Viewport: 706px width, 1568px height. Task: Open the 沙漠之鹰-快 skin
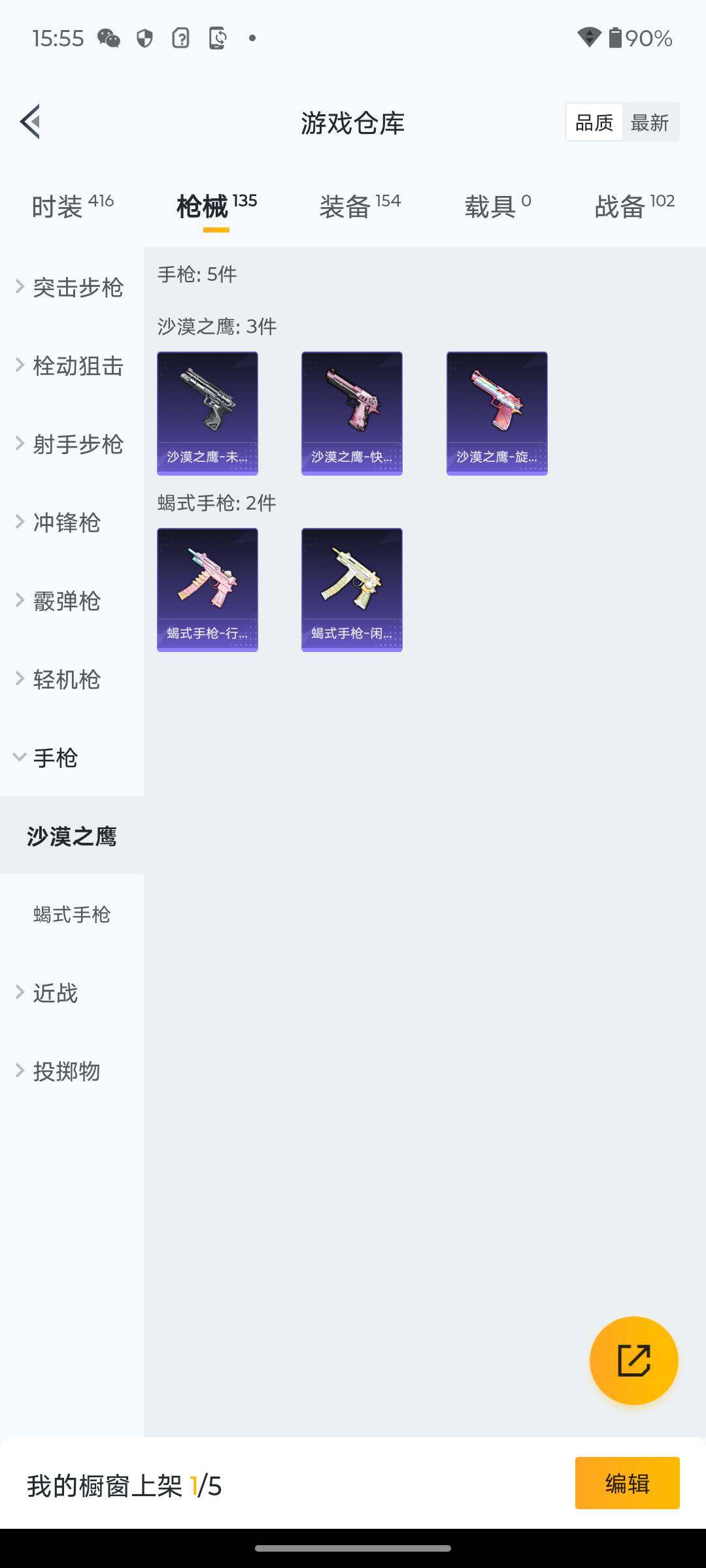tap(352, 413)
